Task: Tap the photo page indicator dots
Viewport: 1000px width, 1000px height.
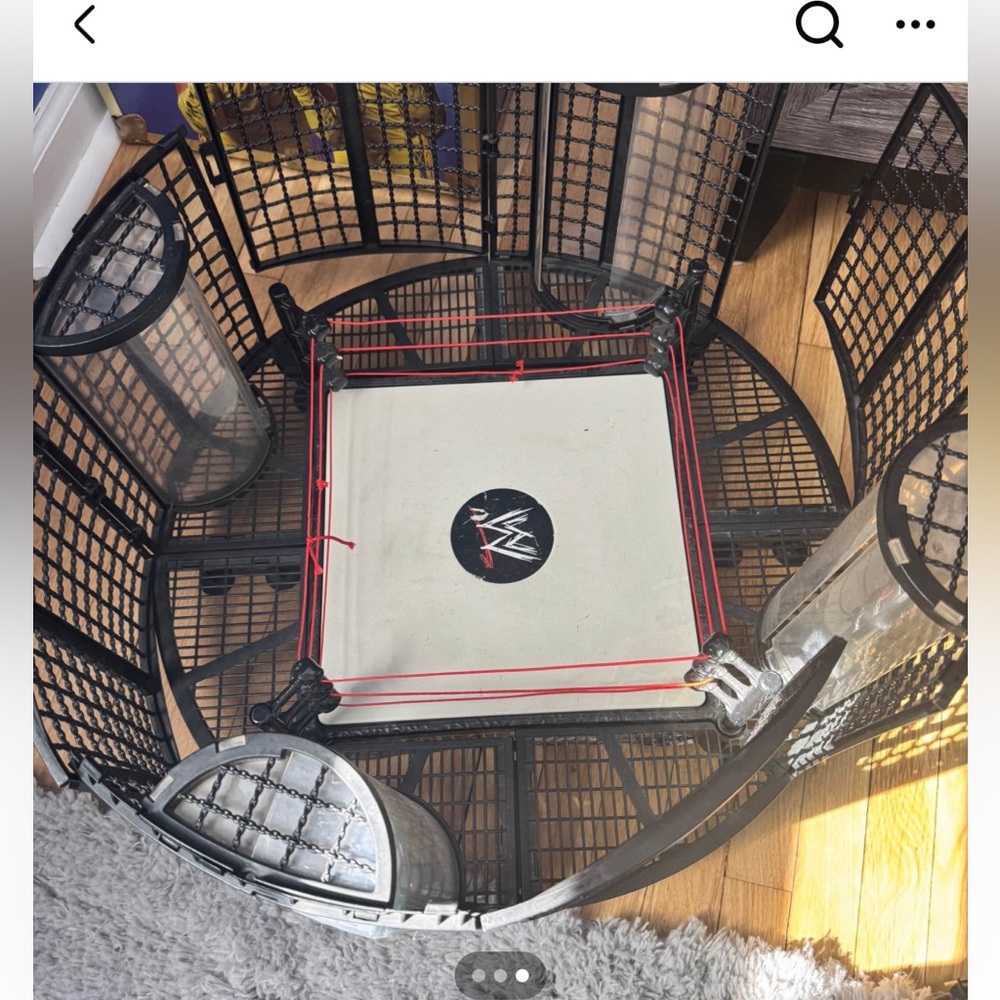Action: 500,974
